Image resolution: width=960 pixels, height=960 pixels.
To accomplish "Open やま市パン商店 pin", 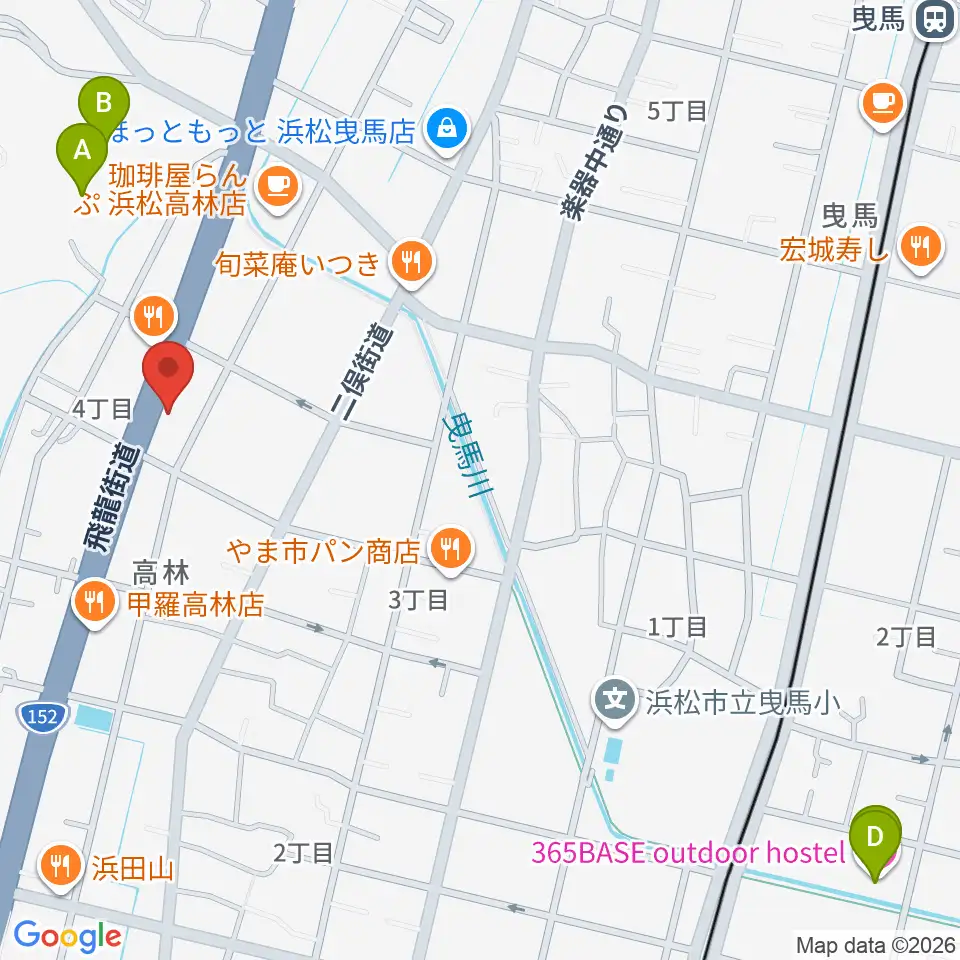I will (x=451, y=550).
